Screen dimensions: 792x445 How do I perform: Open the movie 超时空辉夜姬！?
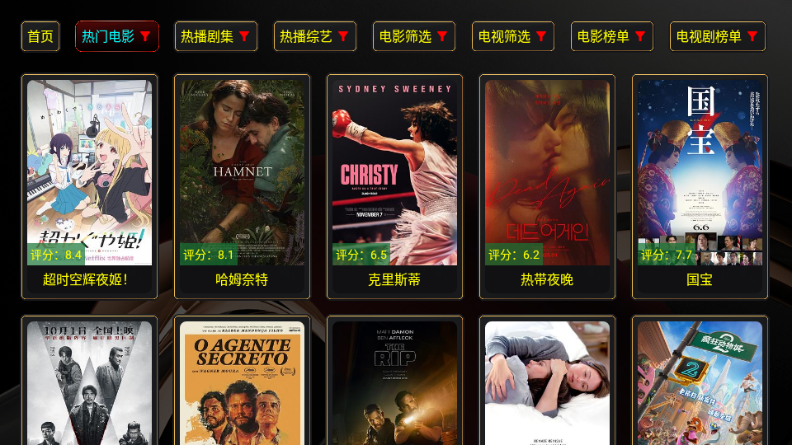pos(89,185)
